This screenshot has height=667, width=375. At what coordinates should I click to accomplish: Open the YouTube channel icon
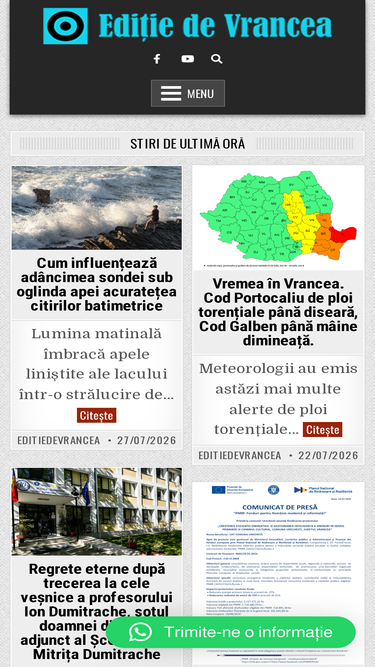[188, 59]
